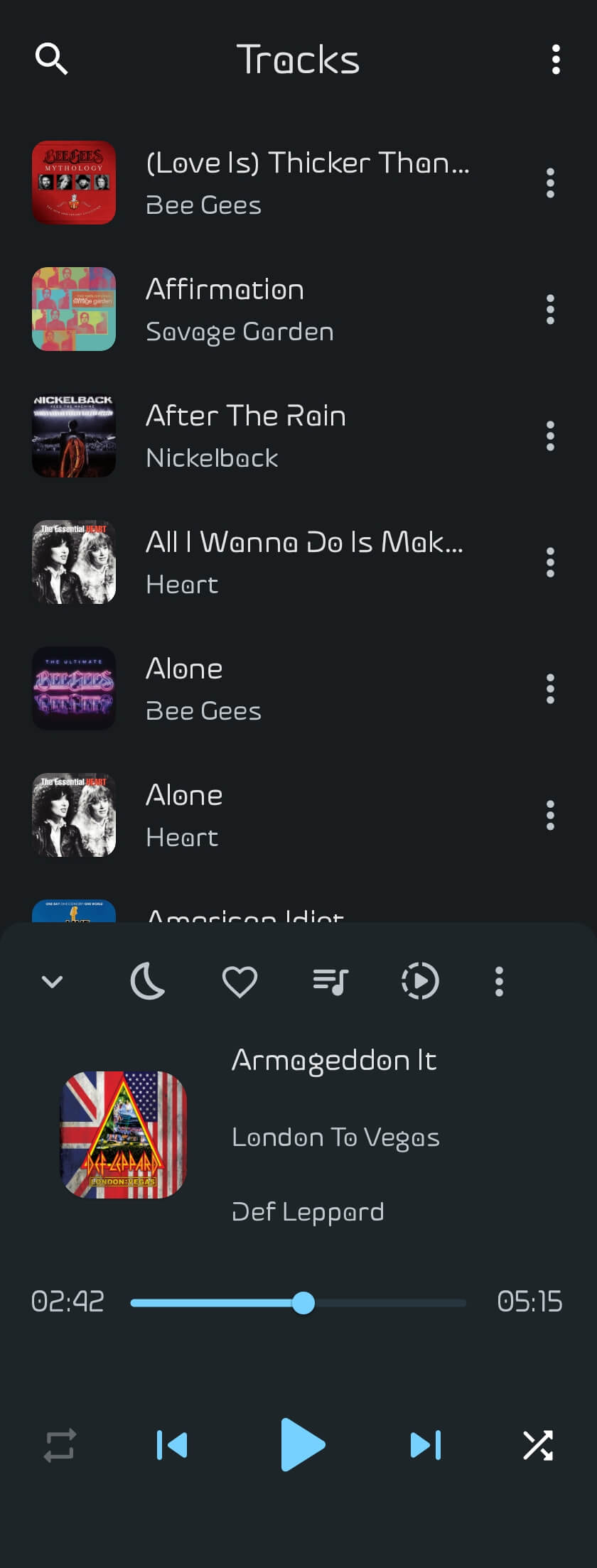Image resolution: width=597 pixels, height=1568 pixels.
Task: Play Alone by Bee Gees
Action: 298,688
